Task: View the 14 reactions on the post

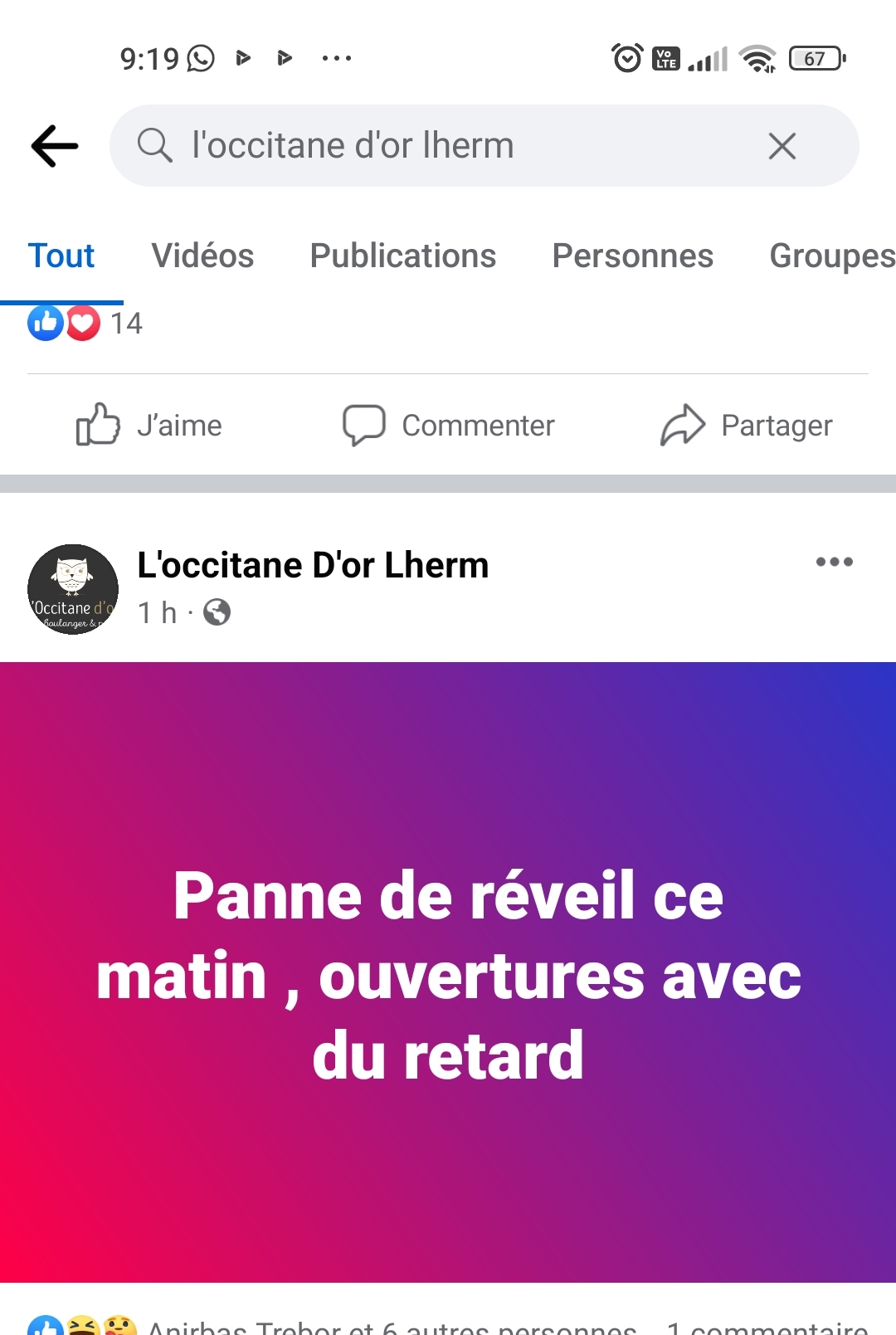Action: 85,324
